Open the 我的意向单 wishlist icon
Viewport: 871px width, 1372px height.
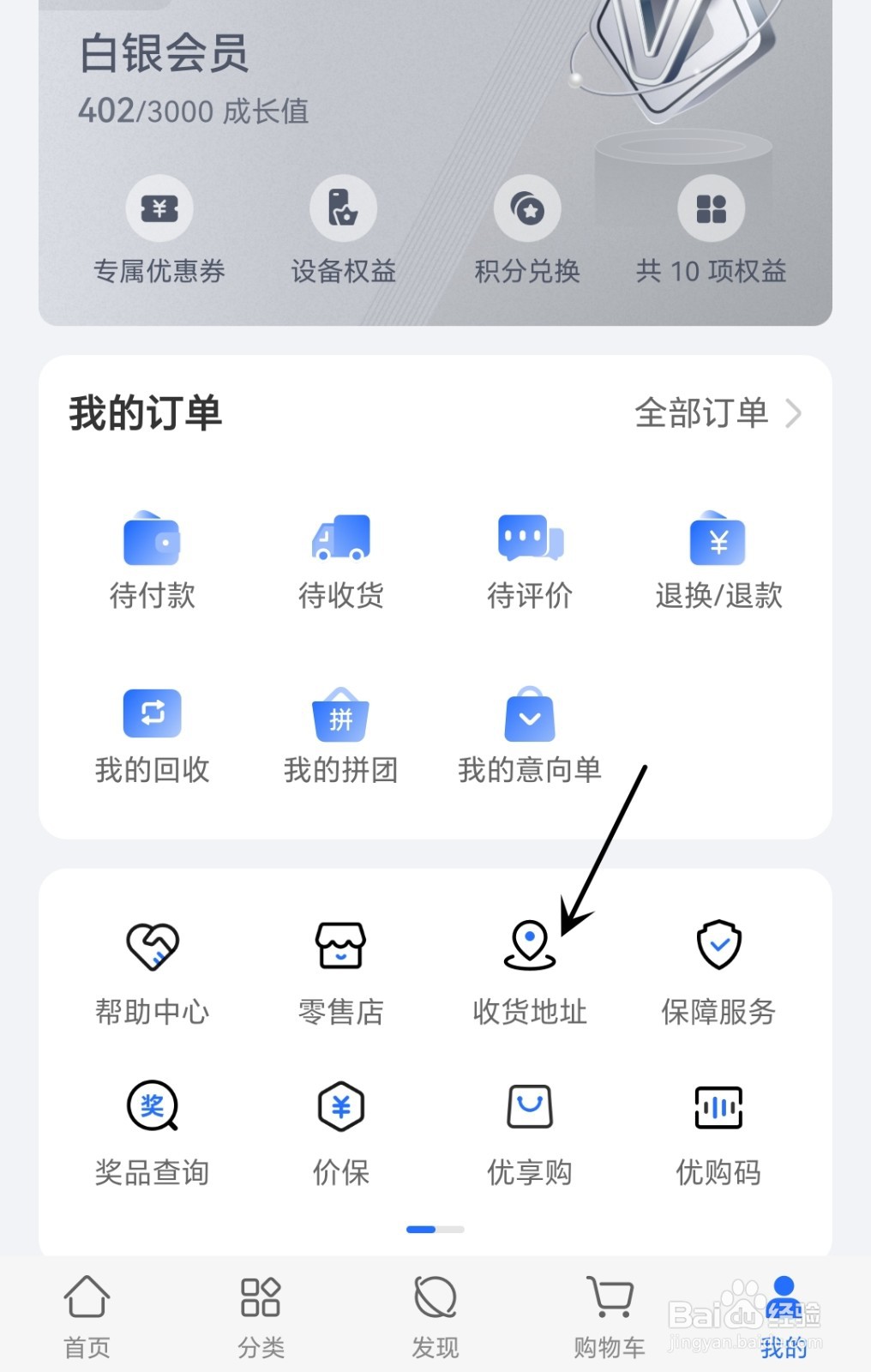pyautogui.click(x=530, y=733)
